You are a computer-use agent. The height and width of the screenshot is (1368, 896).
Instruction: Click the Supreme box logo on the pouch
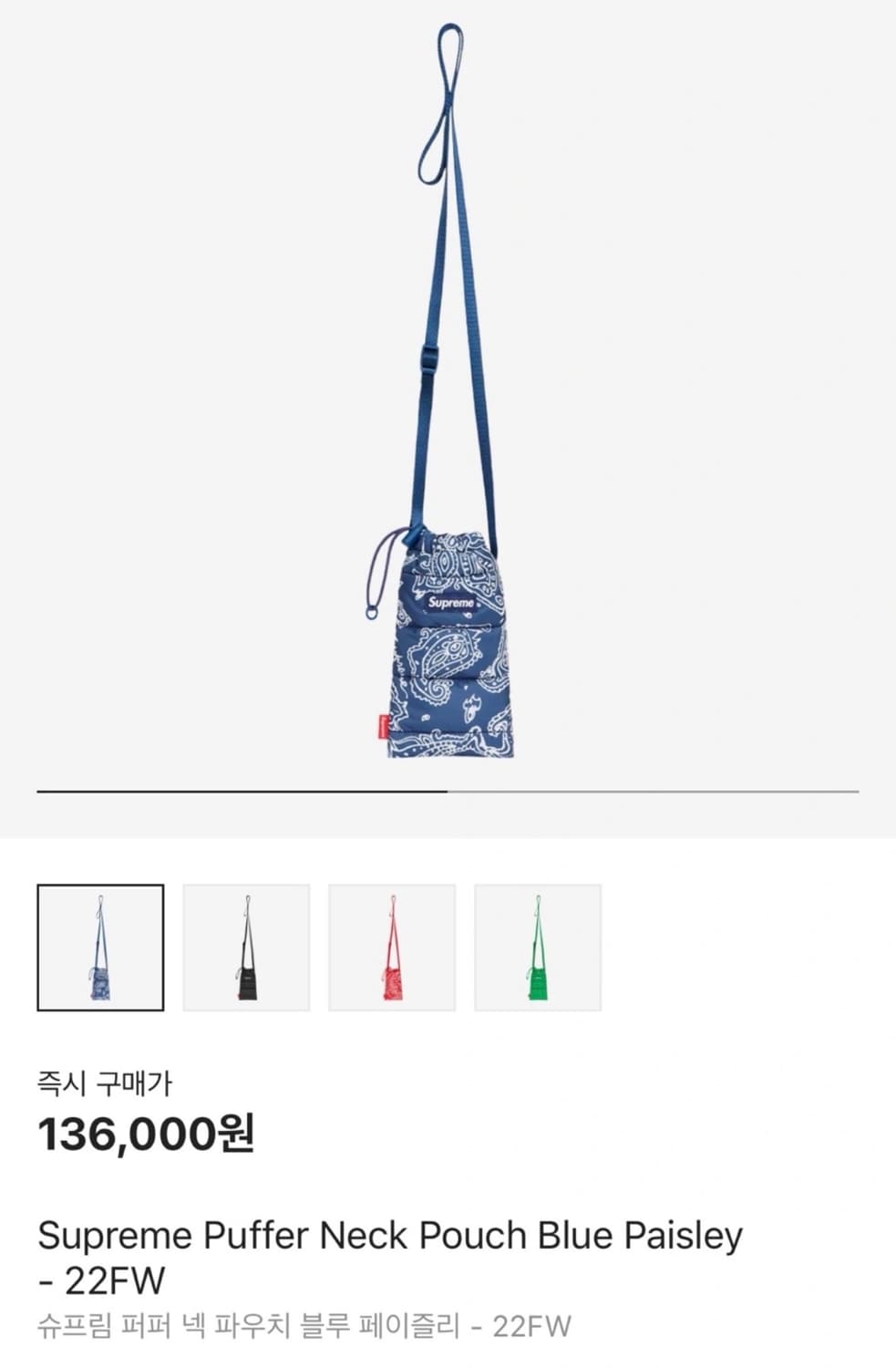[x=452, y=603]
